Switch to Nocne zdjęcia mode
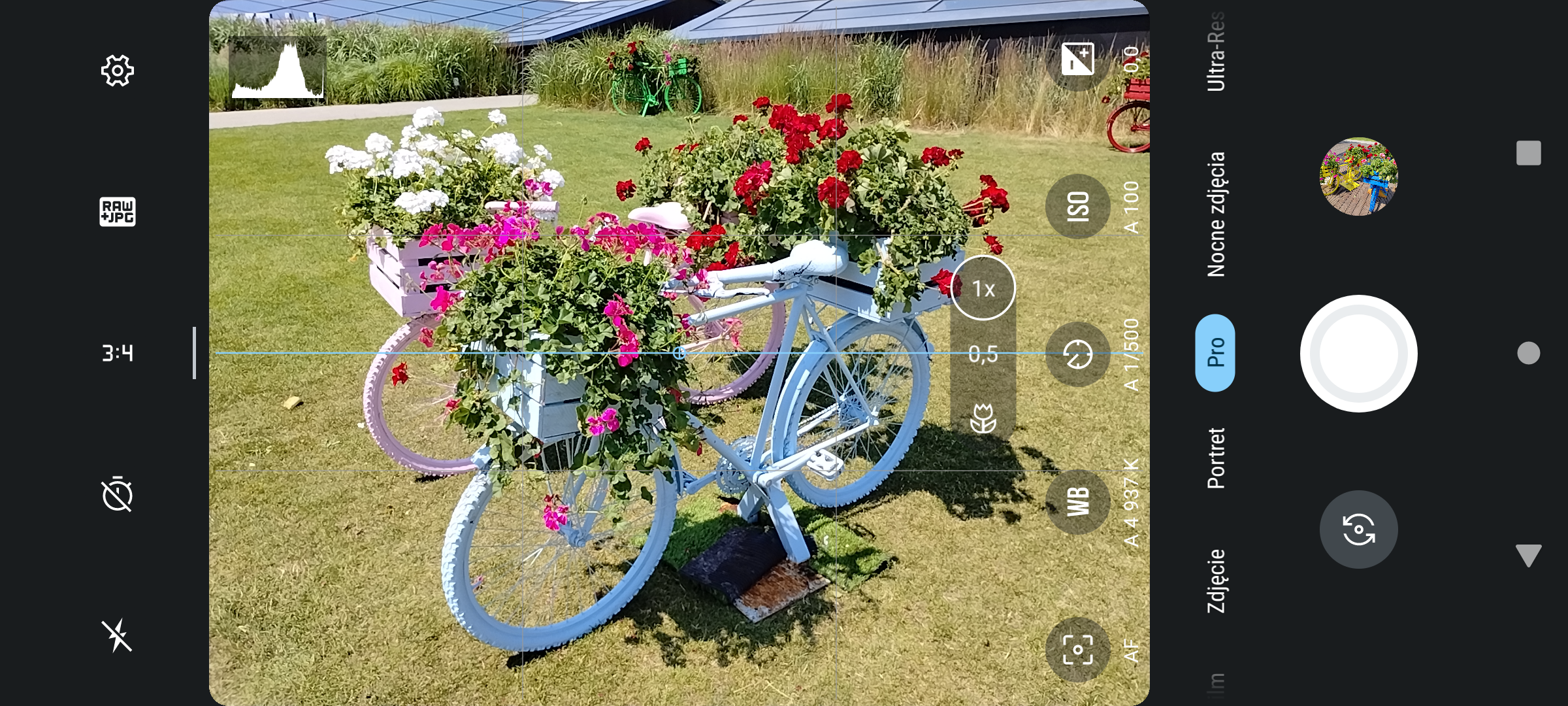Image resolution: width=1568 pixels, height=706 pixels. (1216, 214)
